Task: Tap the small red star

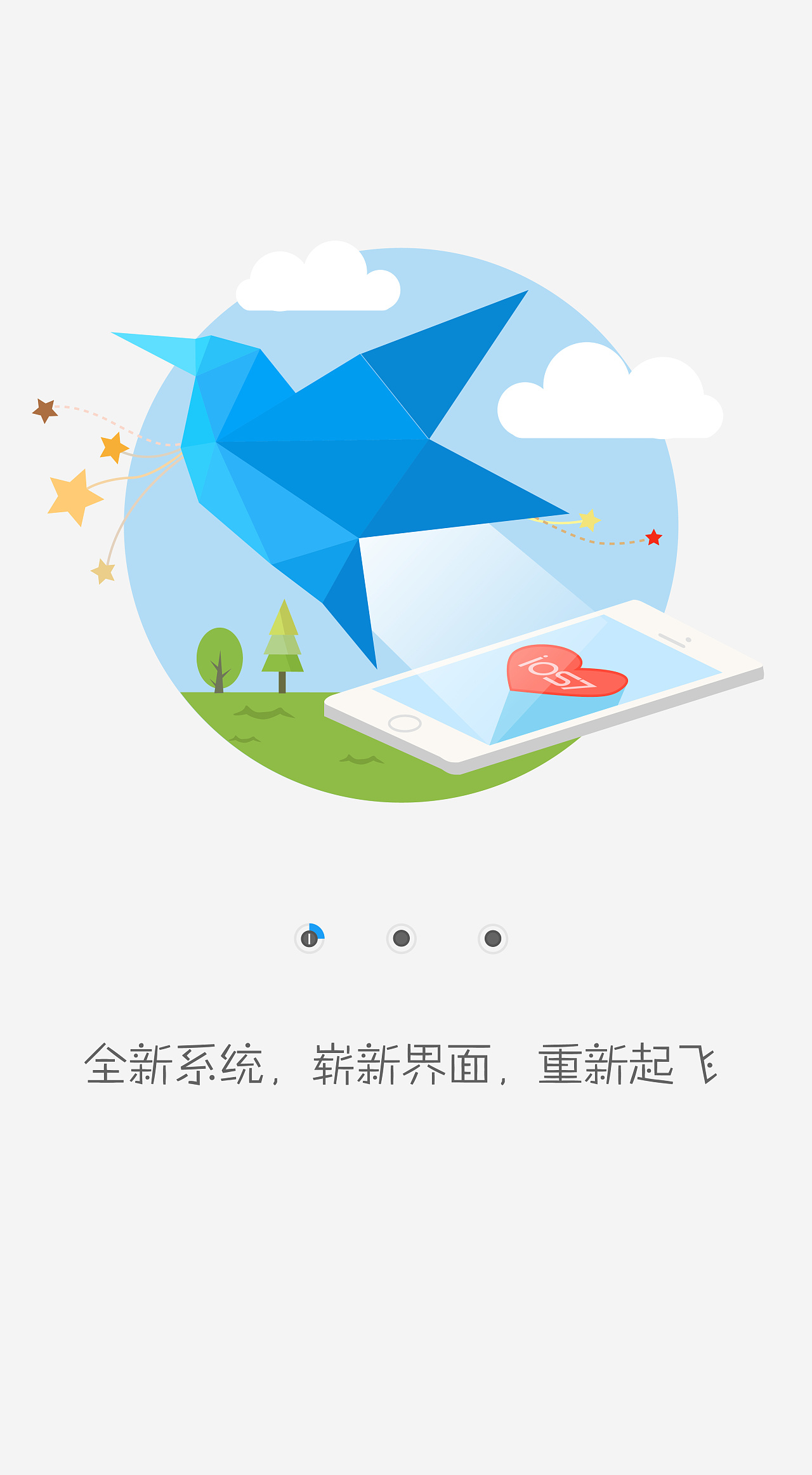Action: pos(653,536)
